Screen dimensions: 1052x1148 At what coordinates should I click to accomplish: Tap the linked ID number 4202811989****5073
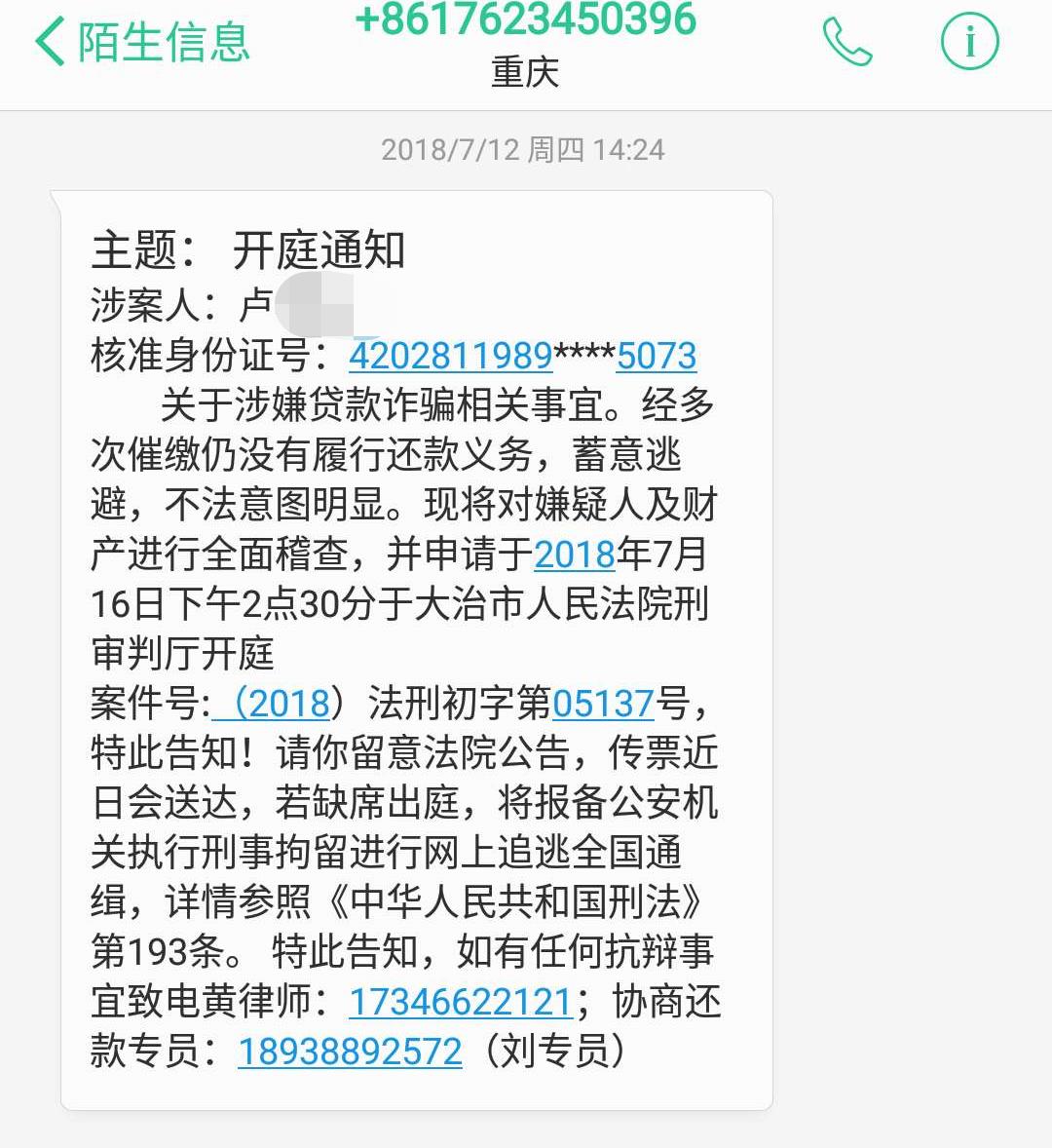coord(522,357)
